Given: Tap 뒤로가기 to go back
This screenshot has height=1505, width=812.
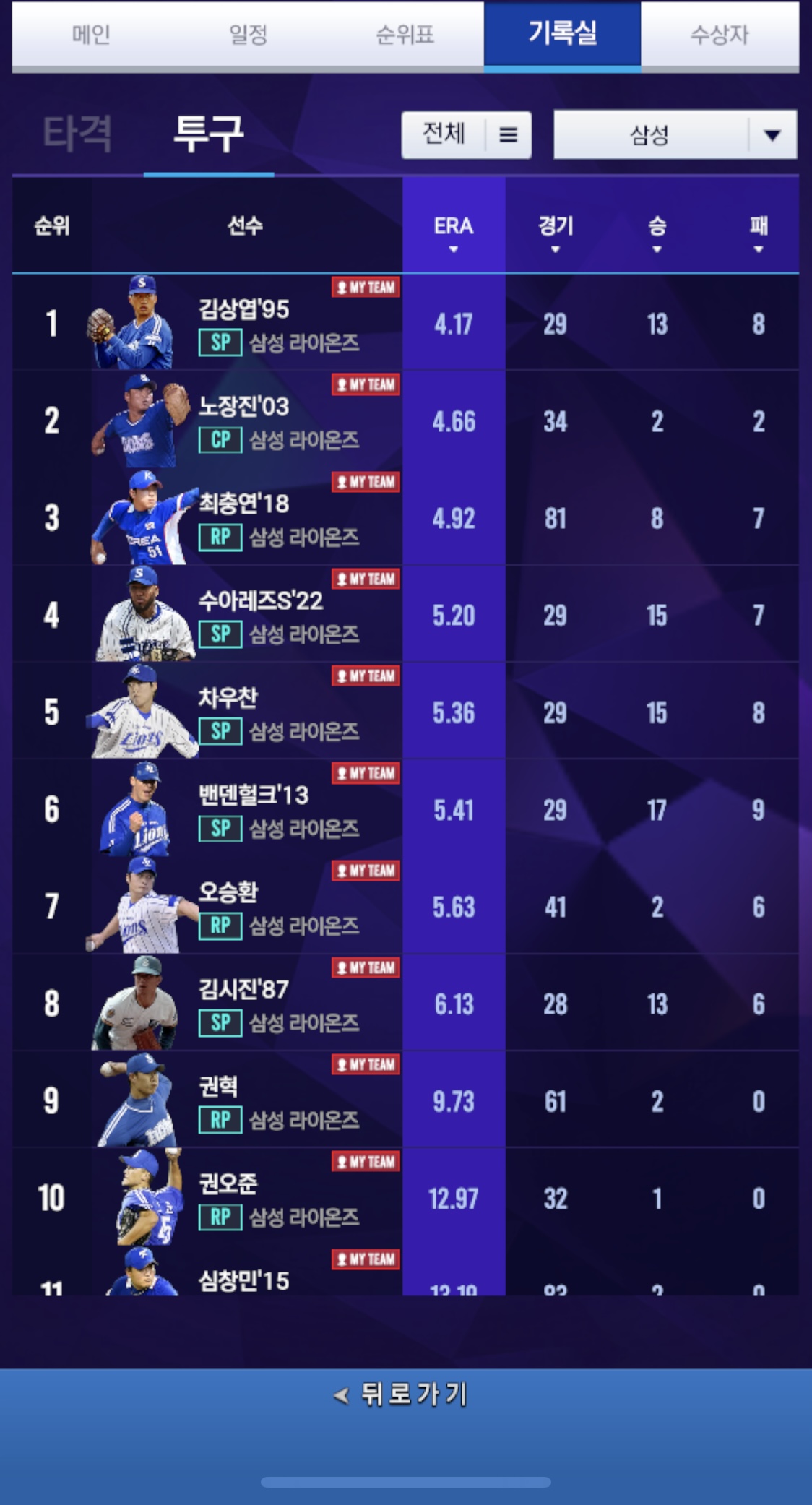Looking at the screenshot, I should coord(402,1394).
